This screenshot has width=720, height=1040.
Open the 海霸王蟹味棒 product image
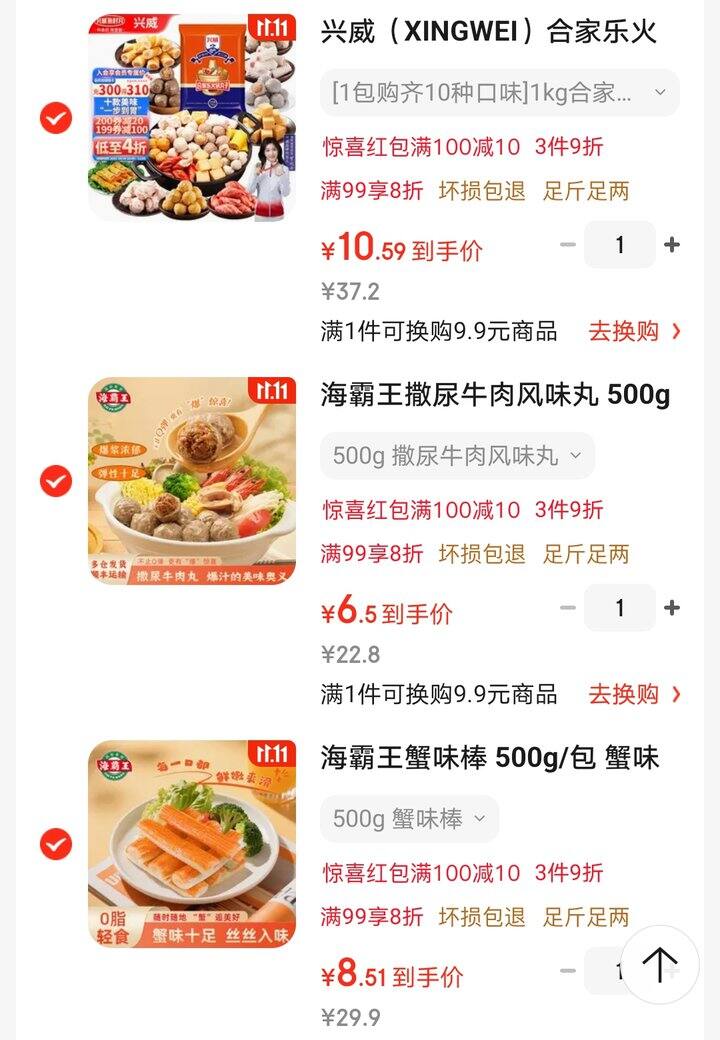coord(192,844)
